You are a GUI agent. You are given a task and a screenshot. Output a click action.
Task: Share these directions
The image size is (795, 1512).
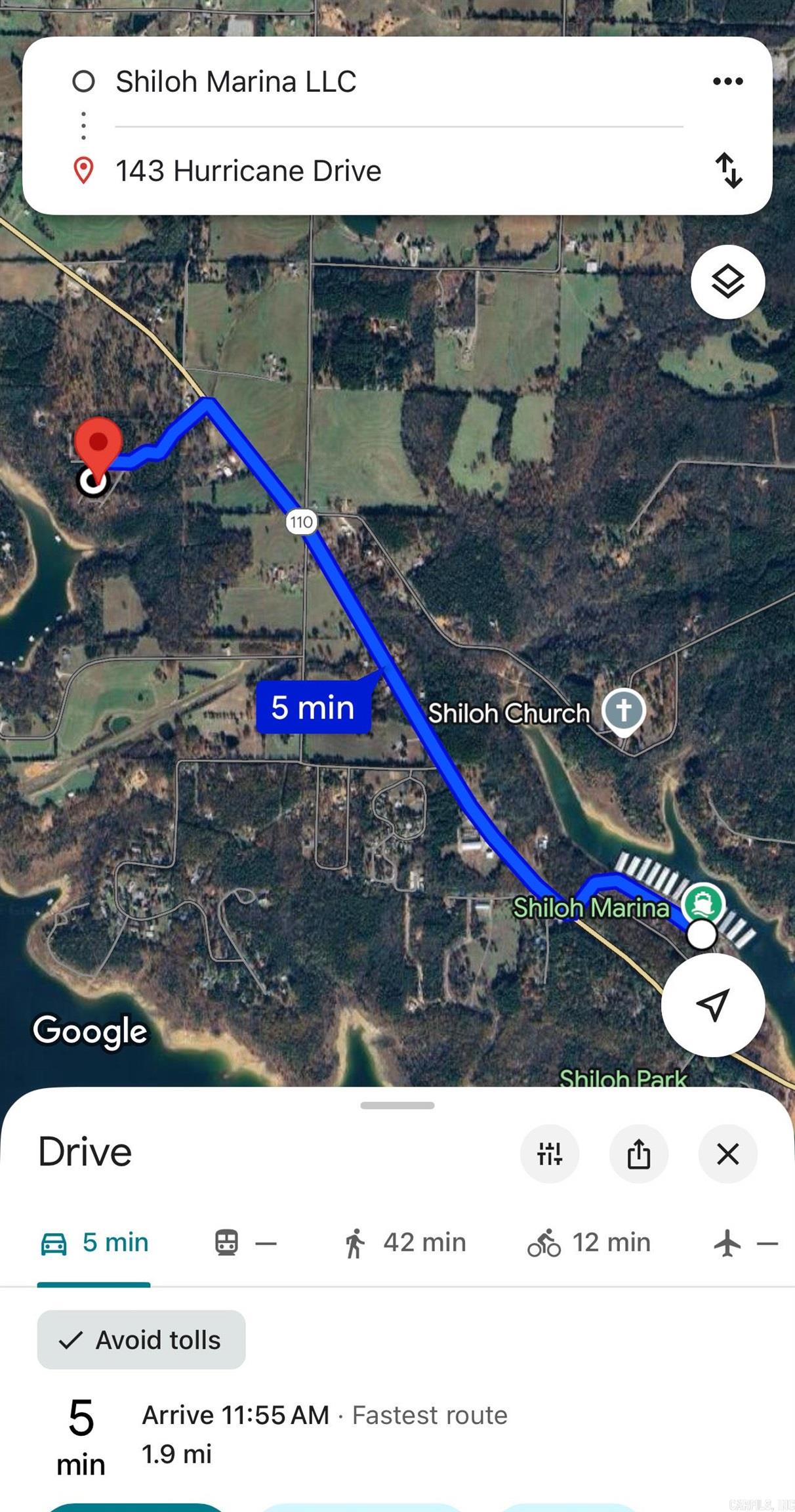coord(638,1154)
